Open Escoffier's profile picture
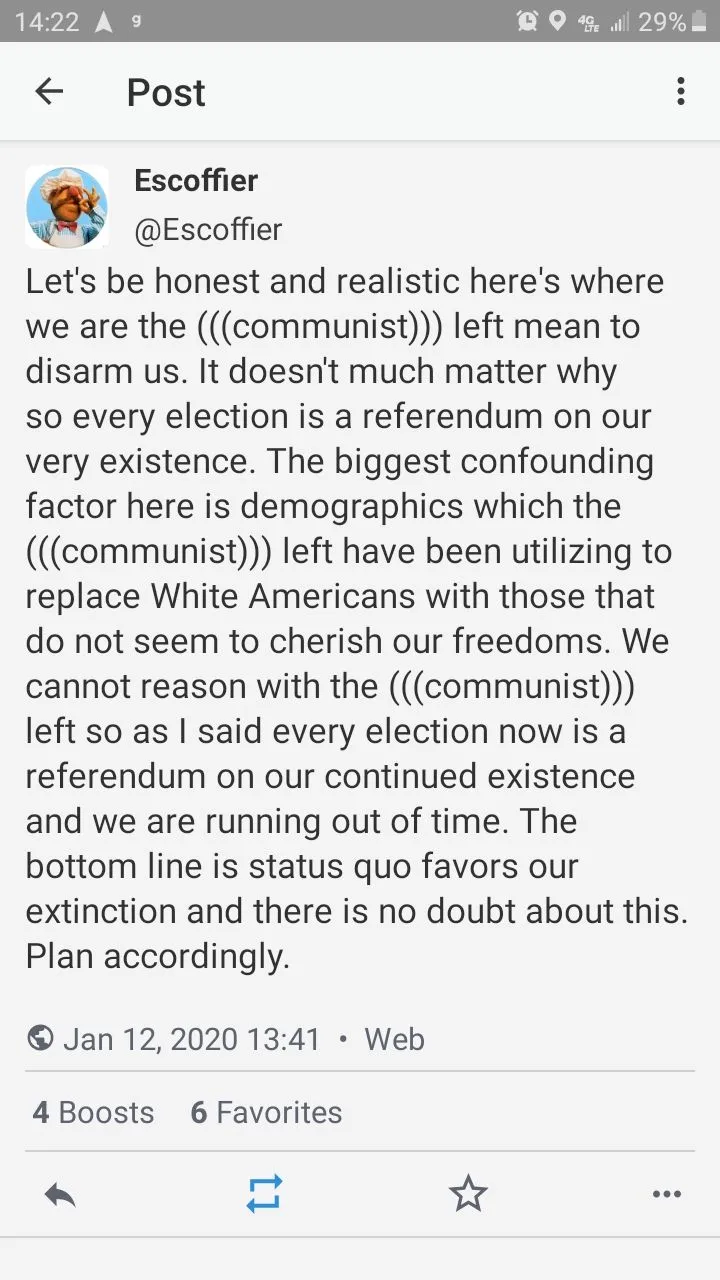Screen dimensions: 720x1280 click(67, 207)
